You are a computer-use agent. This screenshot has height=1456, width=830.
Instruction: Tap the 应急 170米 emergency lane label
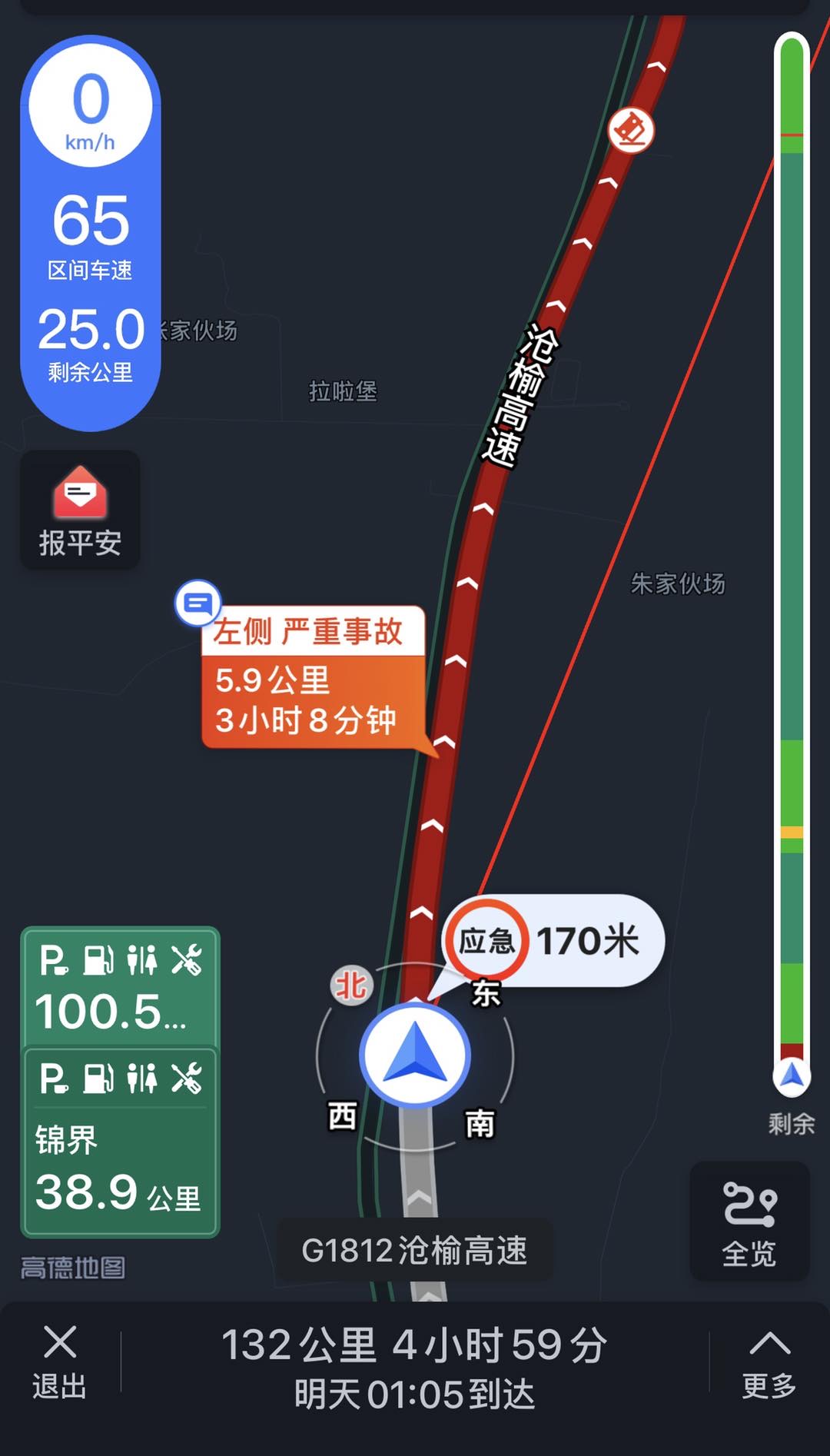553,941
